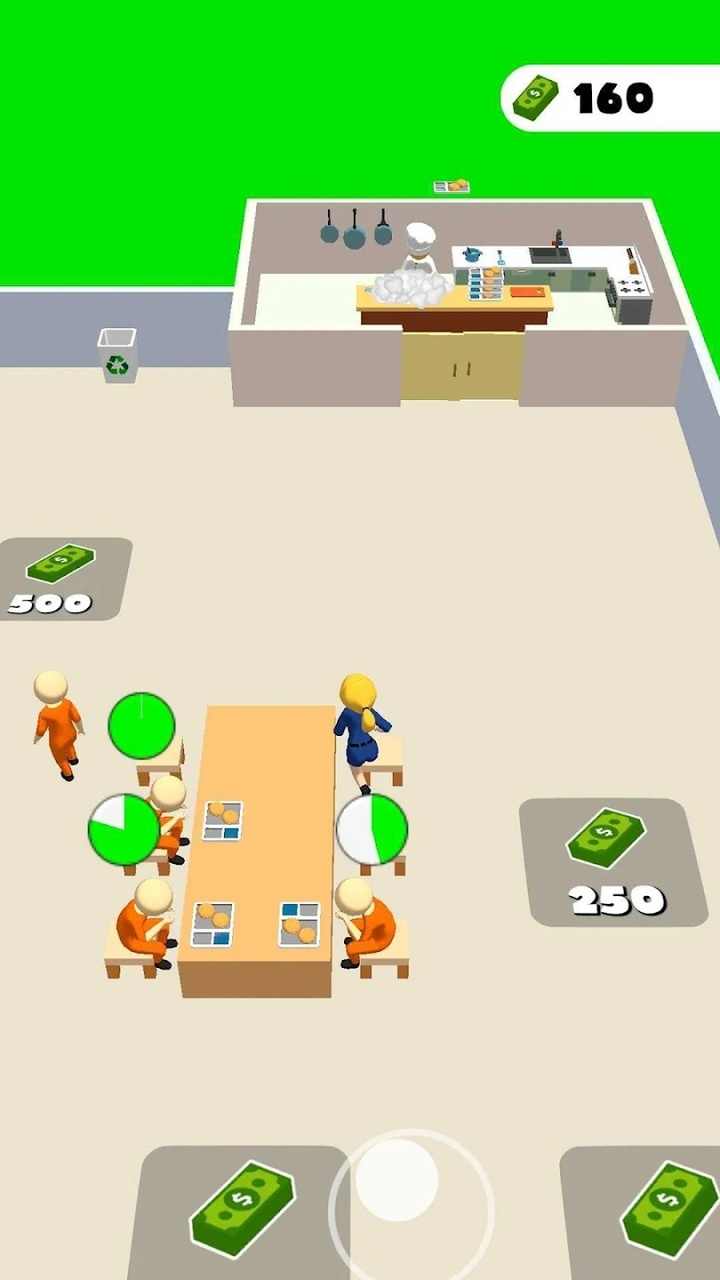
Task: Tap the virtual joystick knob
Action: tap(397, 1180)
